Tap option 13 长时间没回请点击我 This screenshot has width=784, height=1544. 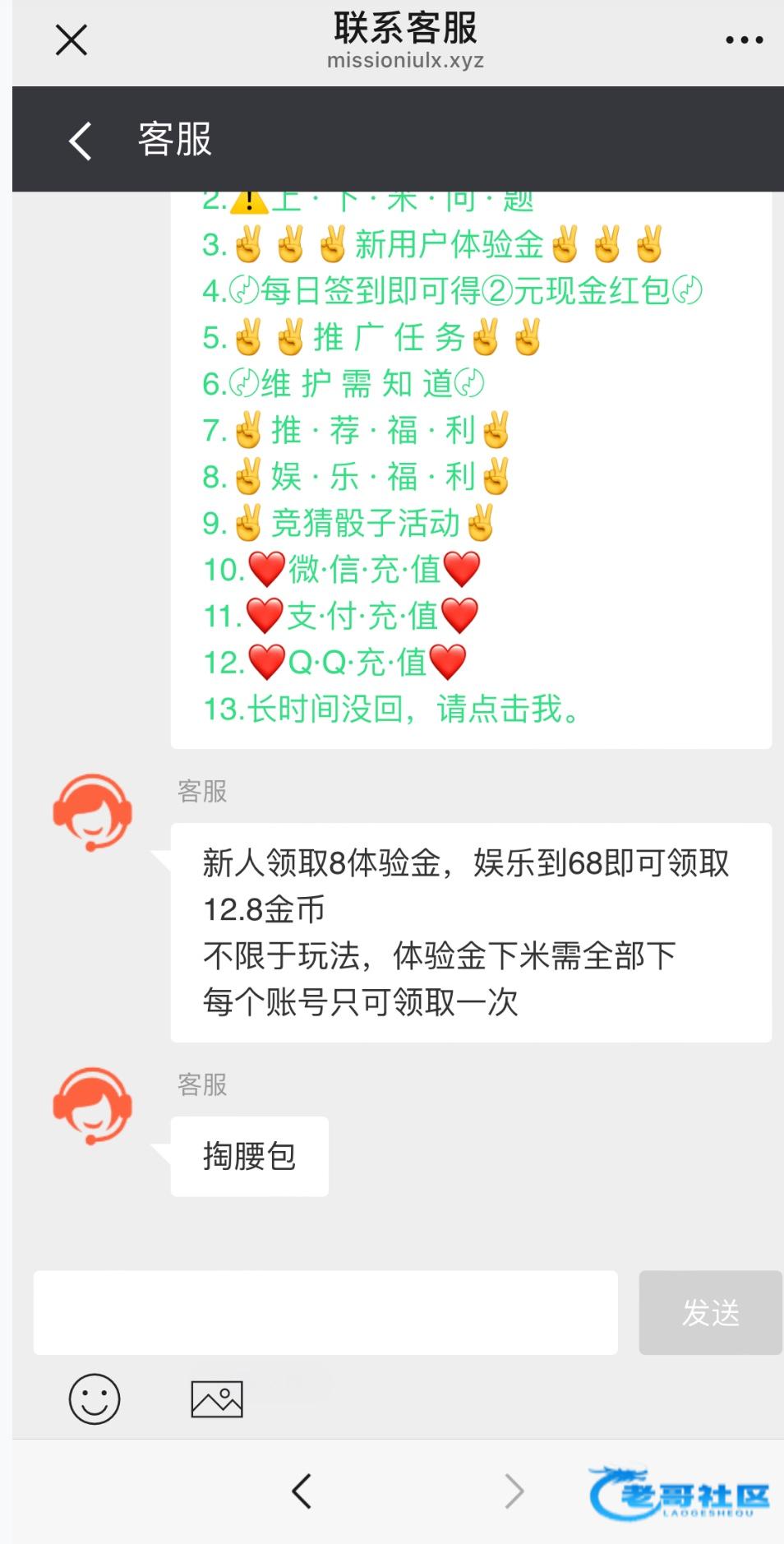(x=392, y=709)
